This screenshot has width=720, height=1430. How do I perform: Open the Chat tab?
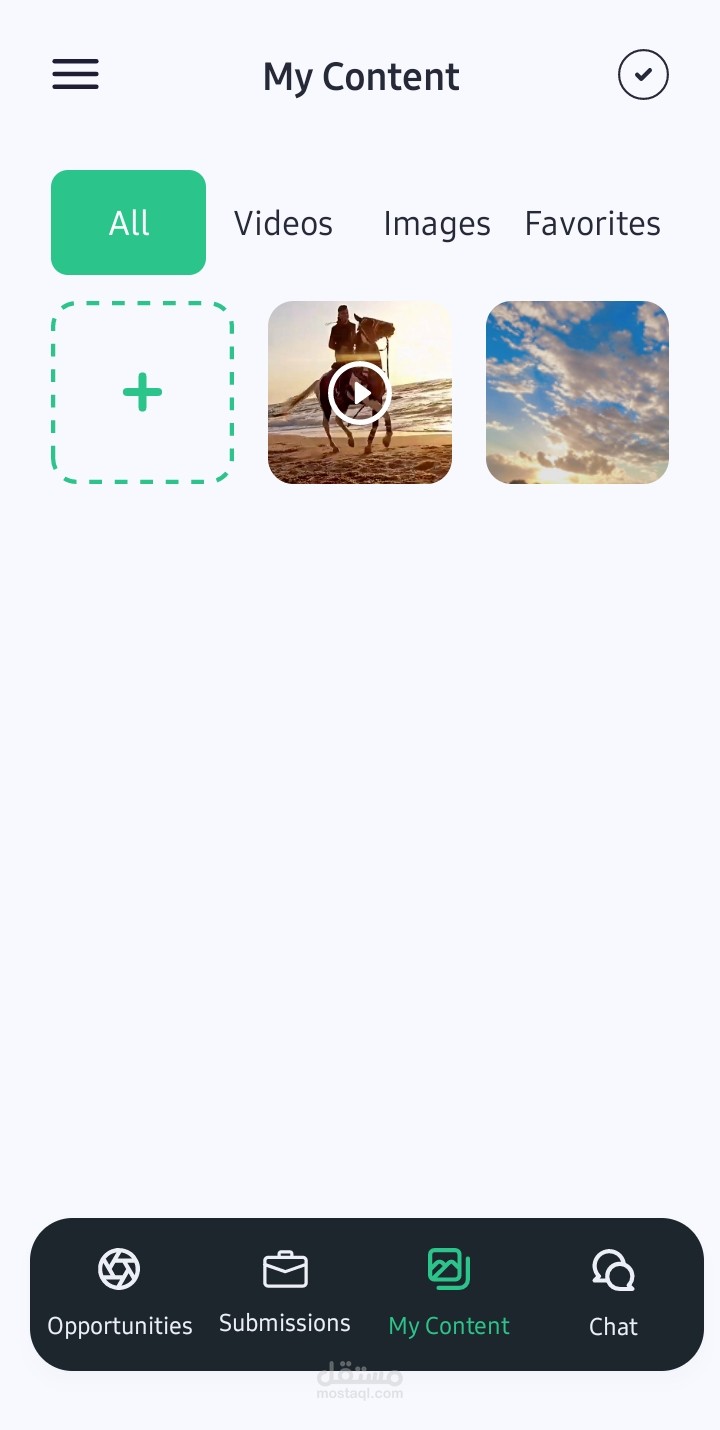tap(613, 1293)
